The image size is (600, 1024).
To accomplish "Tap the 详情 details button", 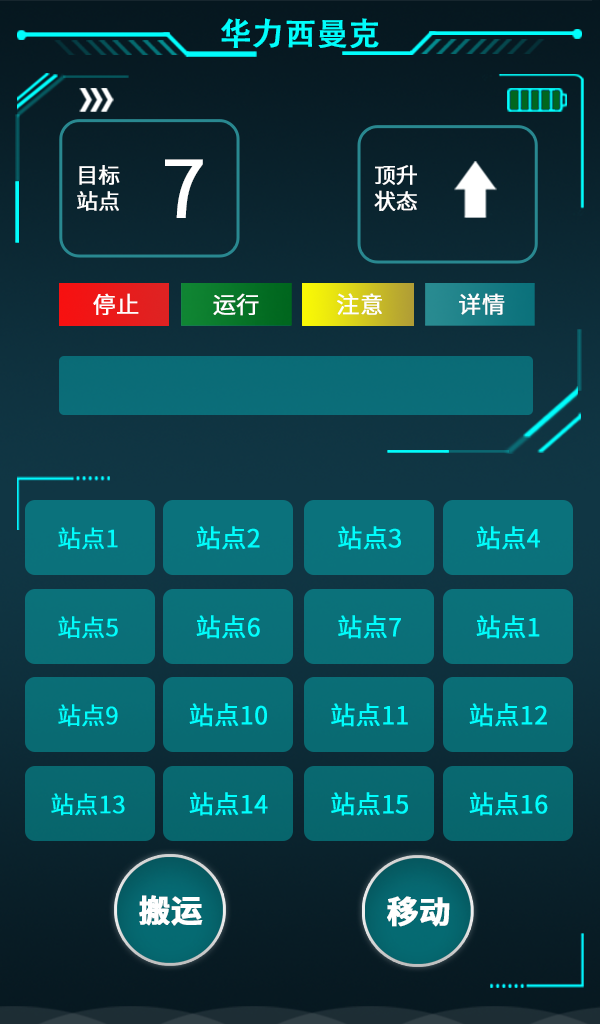I will [x=480, y=304].
